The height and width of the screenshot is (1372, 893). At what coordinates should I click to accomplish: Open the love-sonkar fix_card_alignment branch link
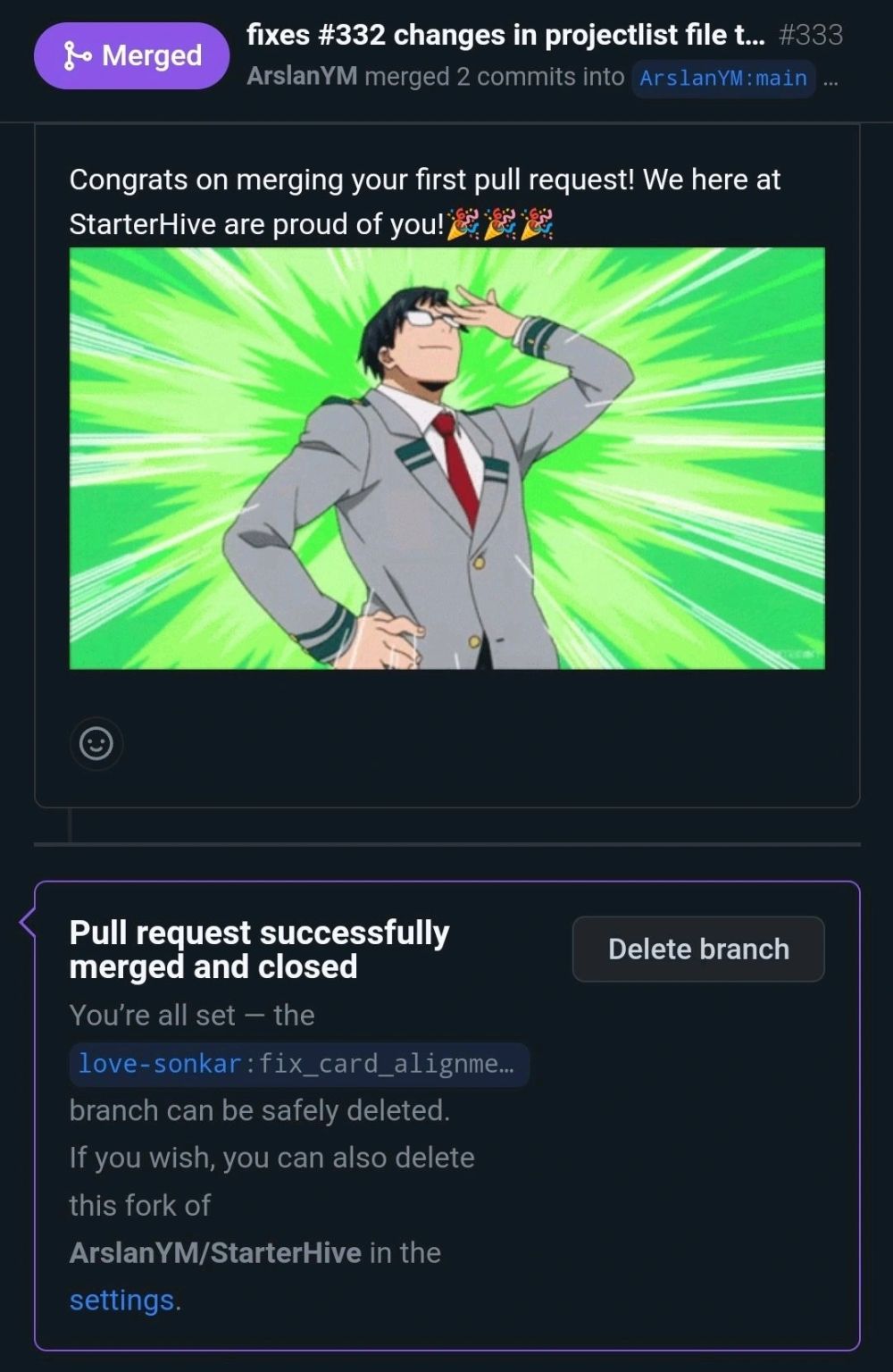pyautogui.click(x=298, y=1064)
